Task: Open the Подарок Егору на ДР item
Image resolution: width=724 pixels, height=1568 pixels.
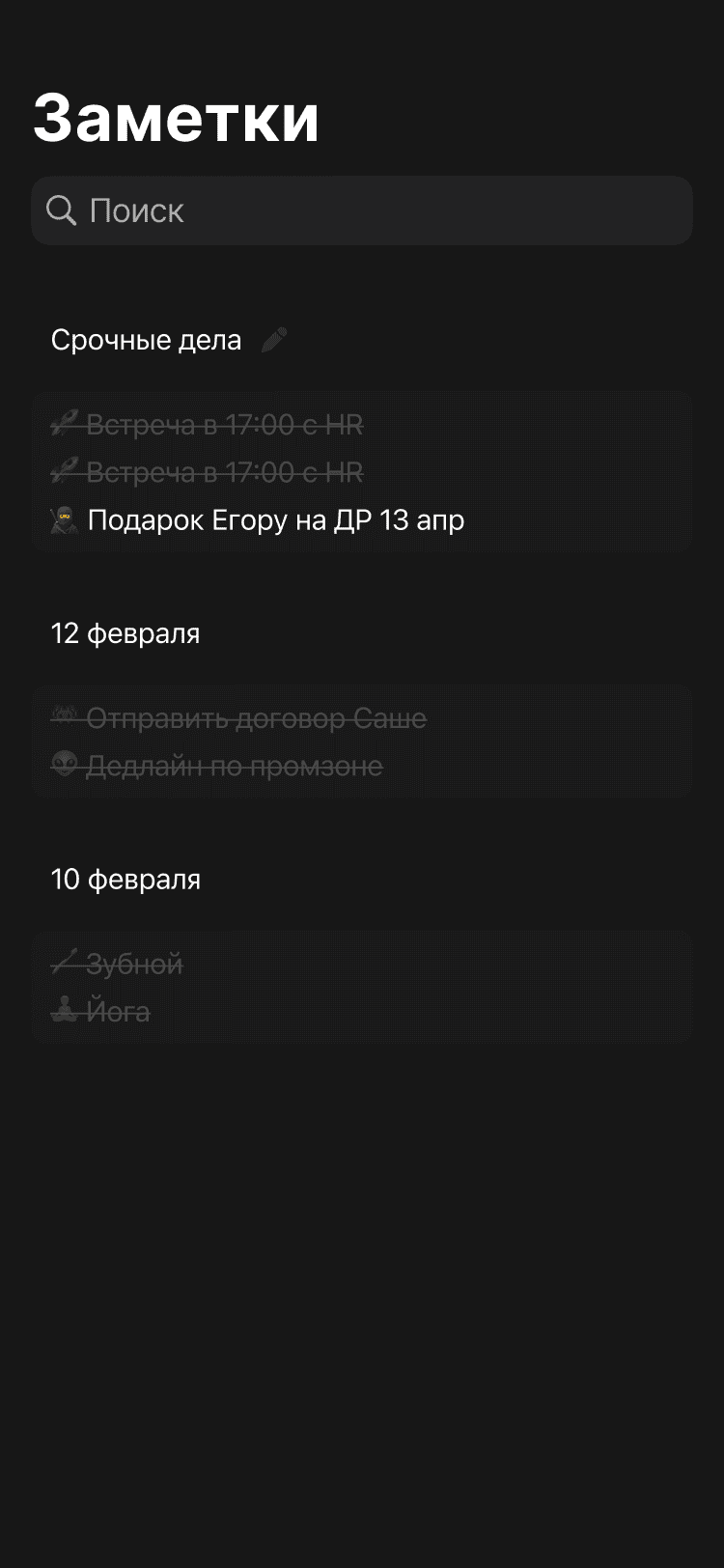Action: (x=258, y=520)
